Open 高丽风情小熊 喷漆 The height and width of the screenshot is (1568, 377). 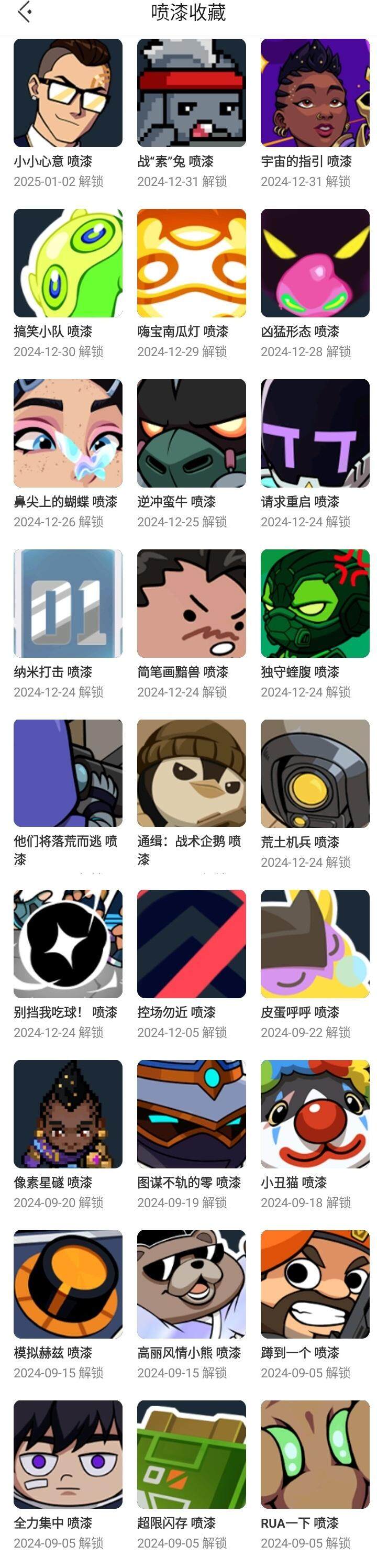(191, 1284)
